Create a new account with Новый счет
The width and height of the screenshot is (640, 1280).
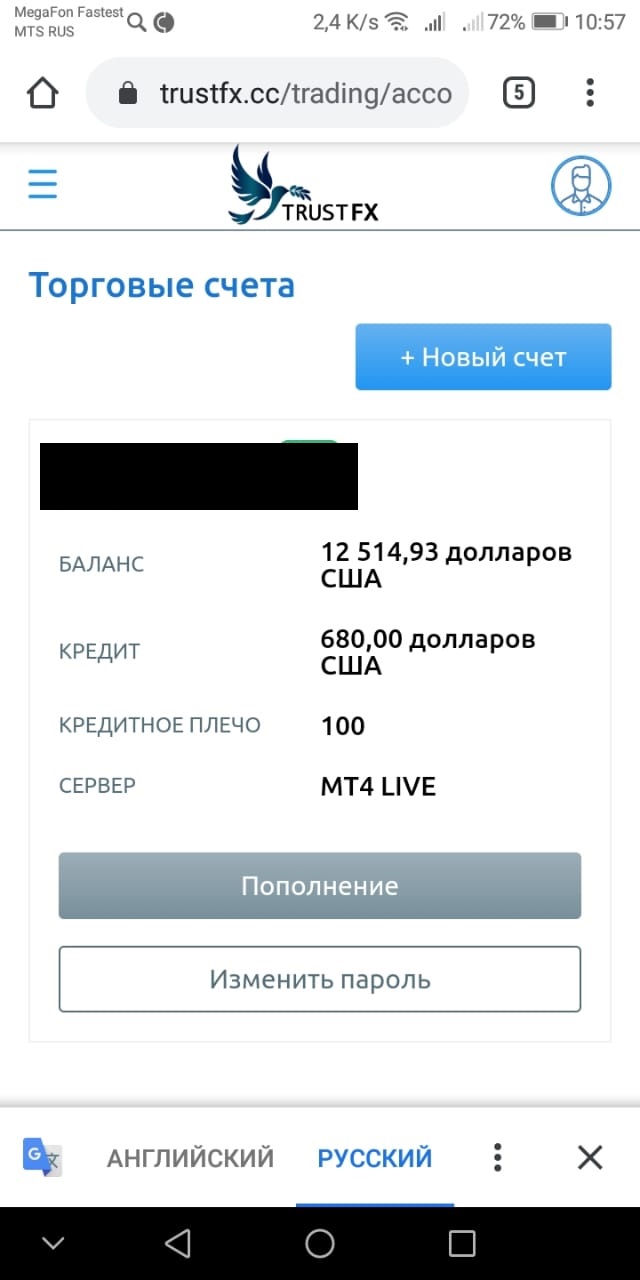(x=483, y=357)
